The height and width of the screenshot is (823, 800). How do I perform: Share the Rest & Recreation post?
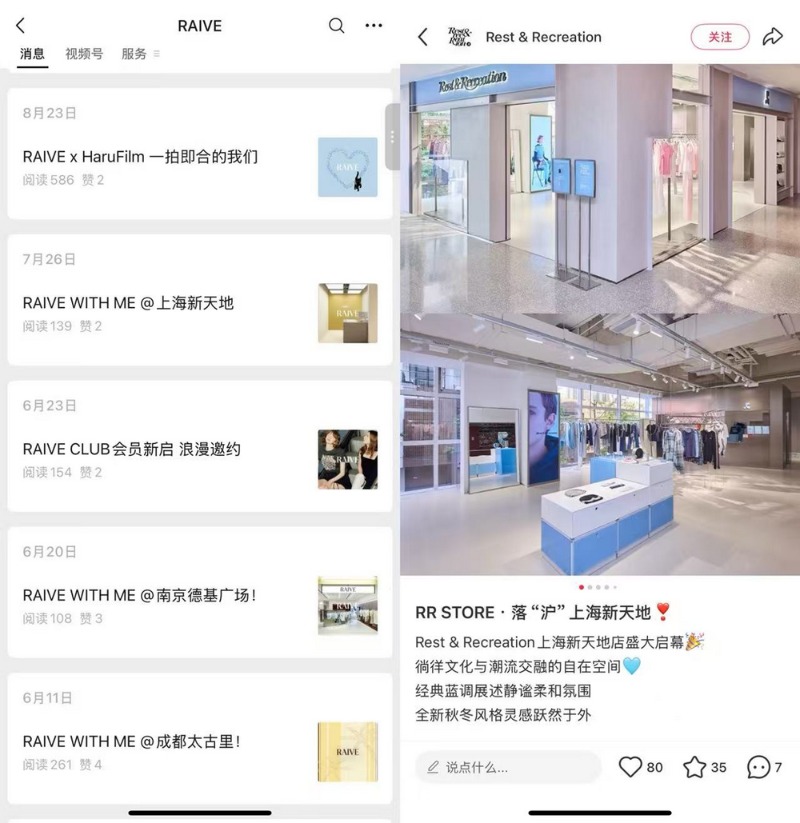point(772,37)
